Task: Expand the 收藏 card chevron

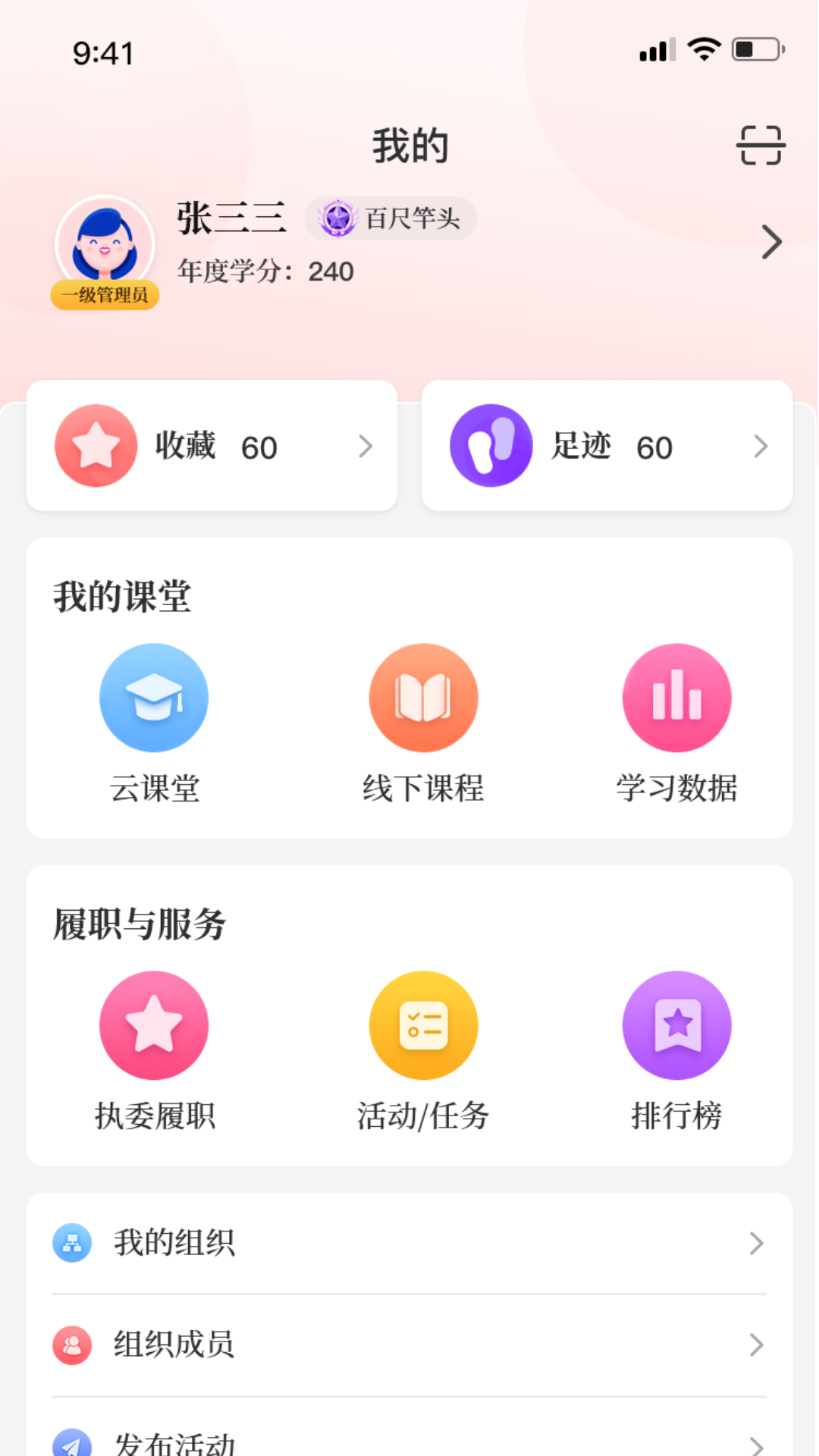Action: pos(366,447)
